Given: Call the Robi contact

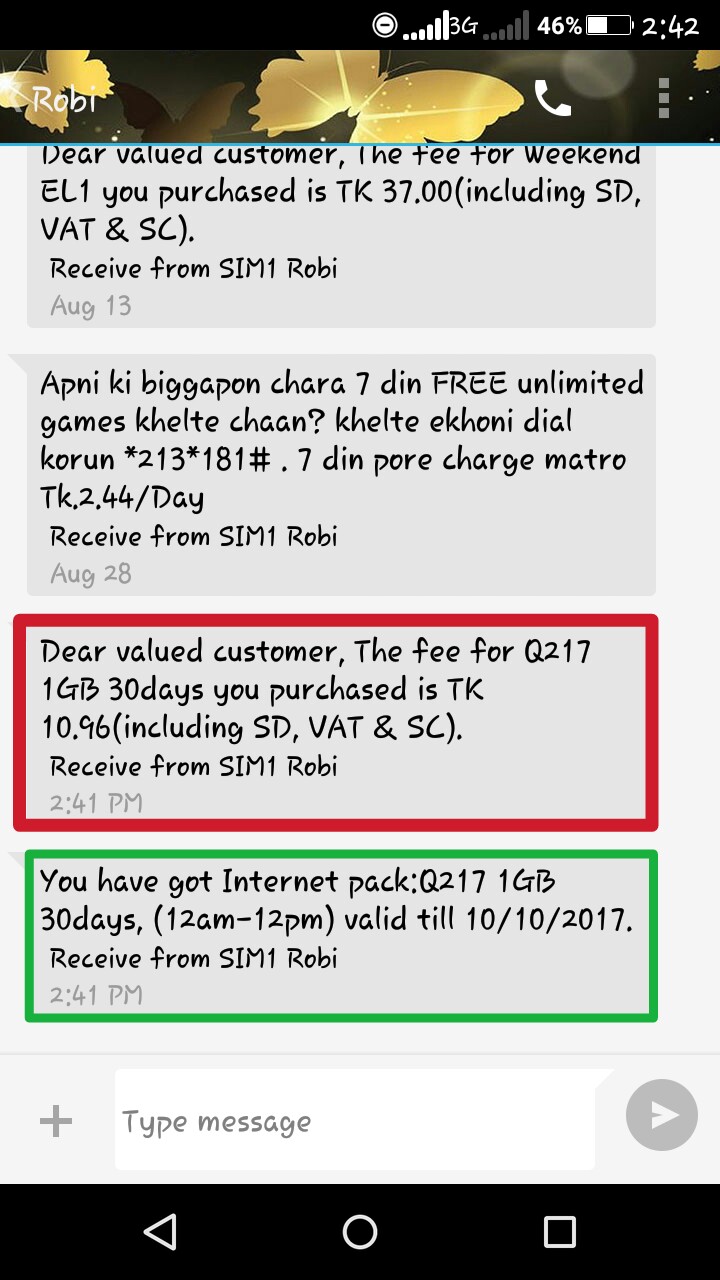Looking at the screenshot, I should [x=552, y=98].
